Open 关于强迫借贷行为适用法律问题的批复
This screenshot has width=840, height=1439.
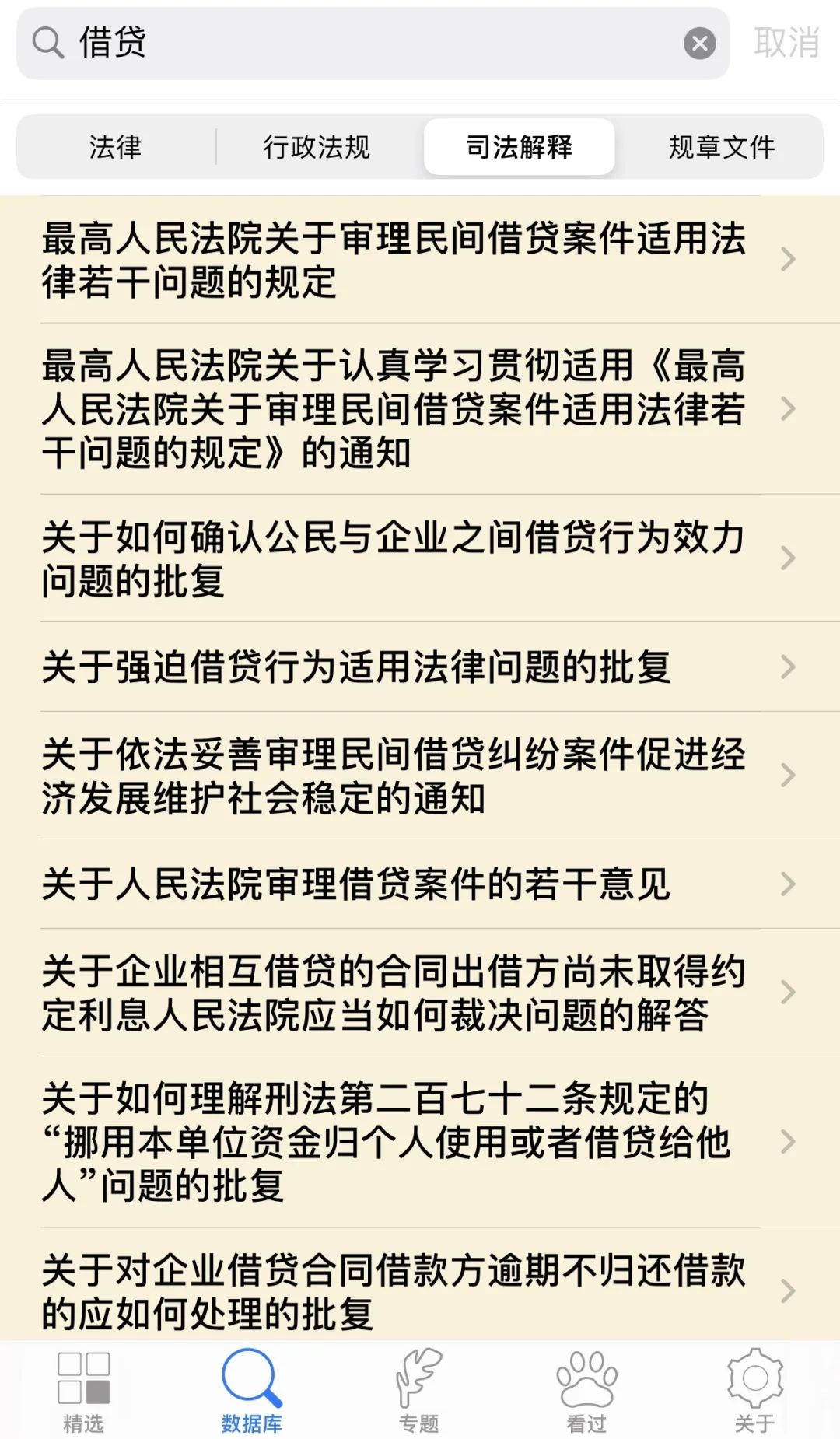click(393, 667)
